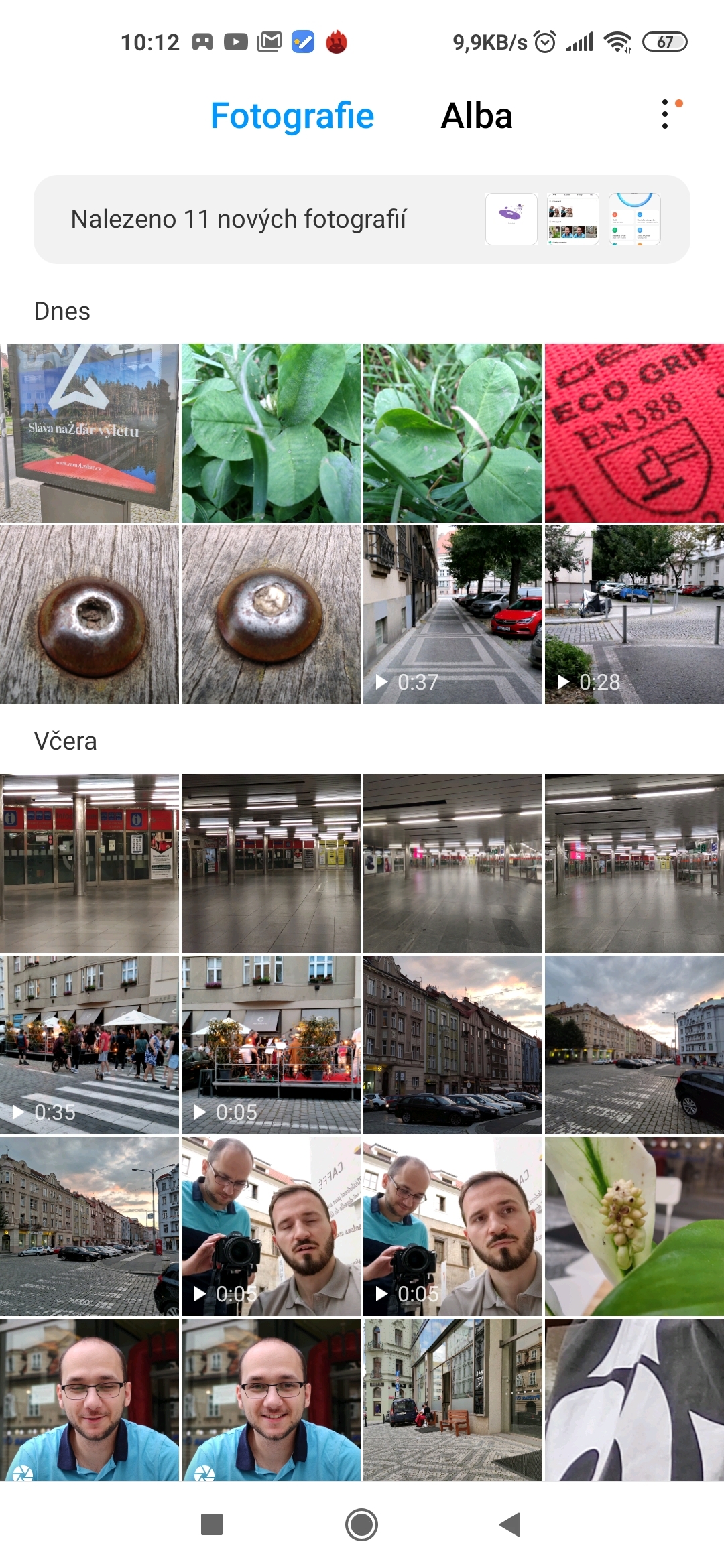
Task: Open the black and white fabric photo
Action: pos(634,1399)
